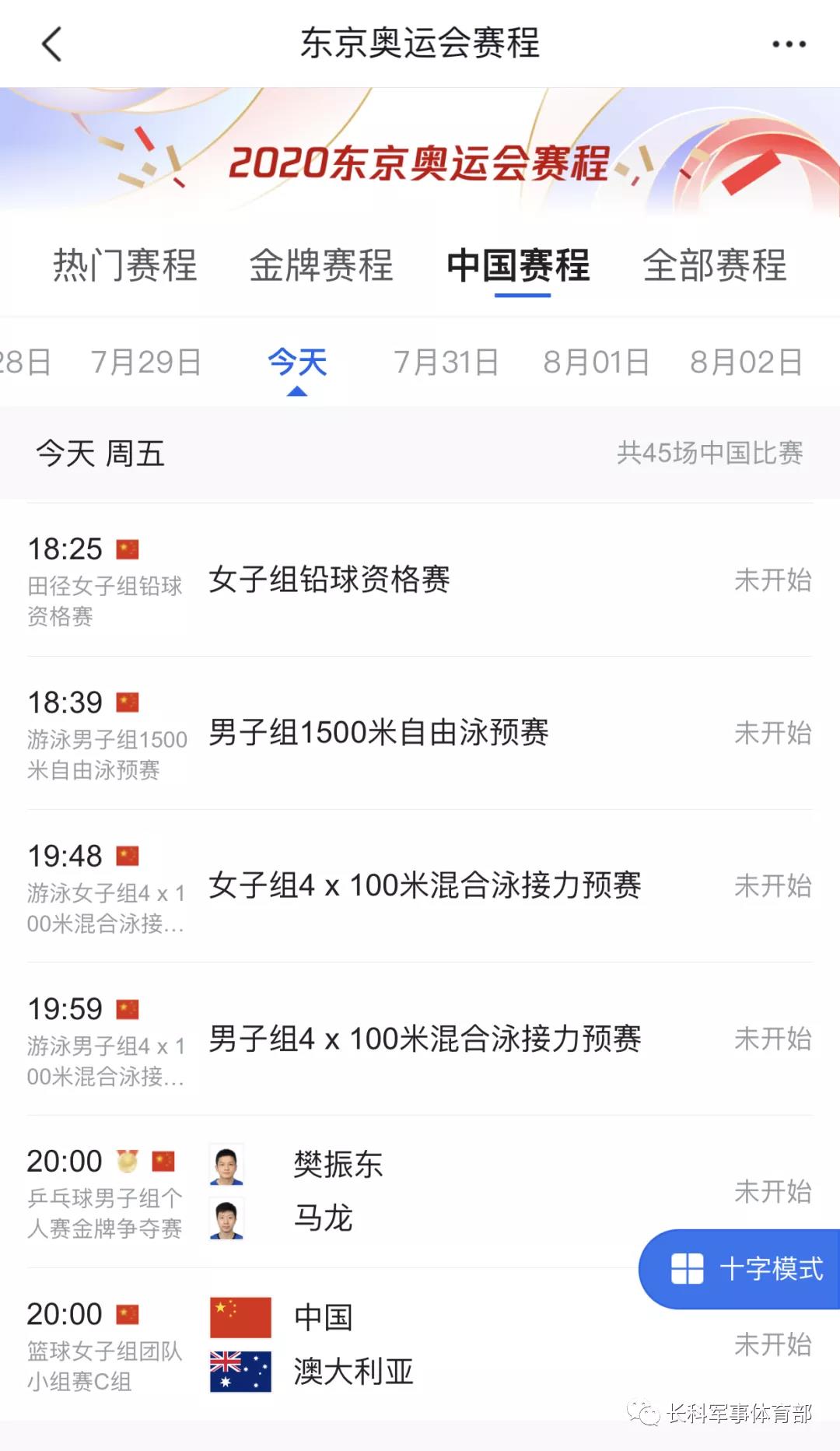Viewport: 840px width, 1451px height.
Task: Select the 今天 date
Action: 297,363
